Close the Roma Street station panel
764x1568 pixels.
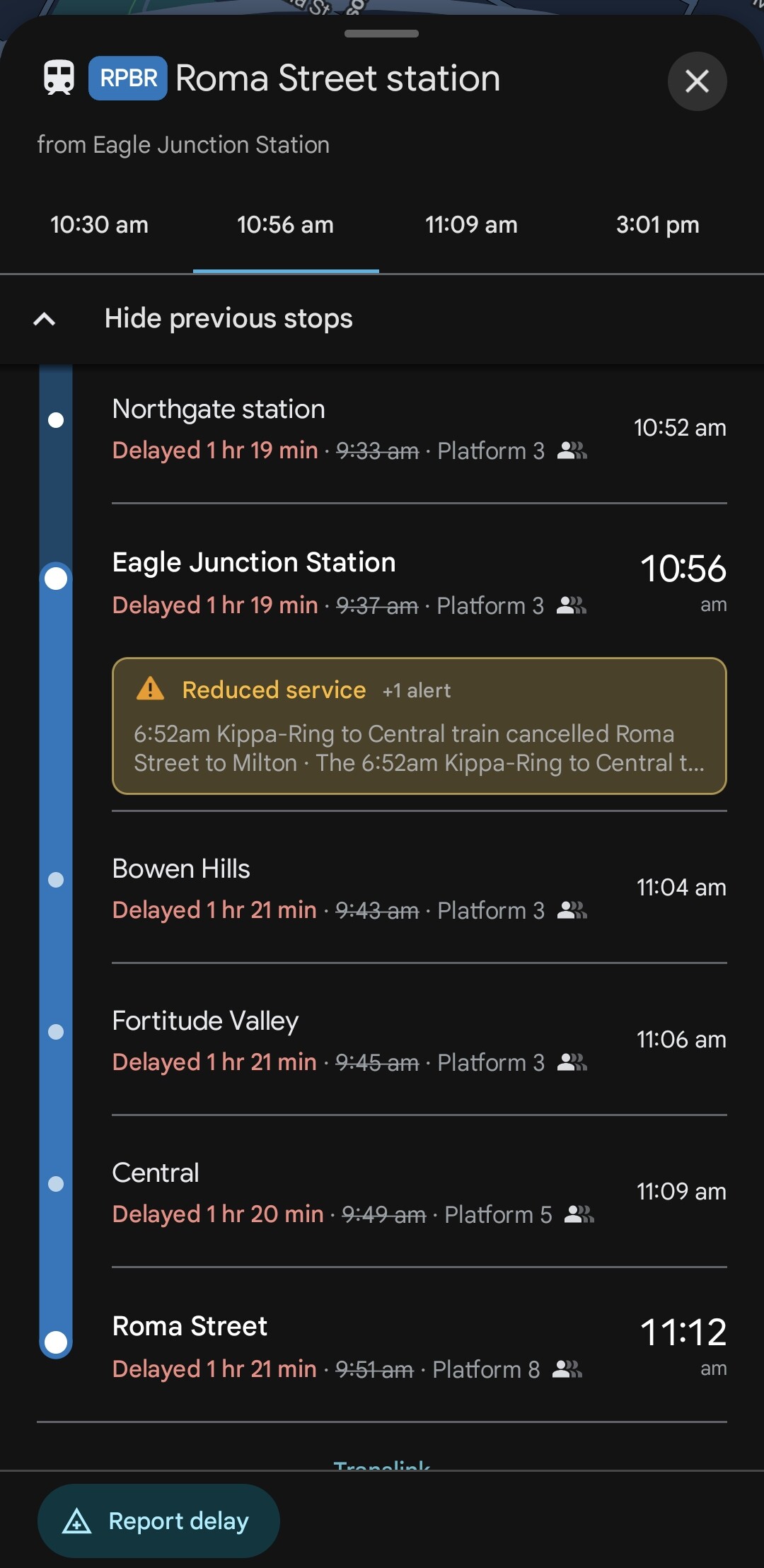[697, 81]
